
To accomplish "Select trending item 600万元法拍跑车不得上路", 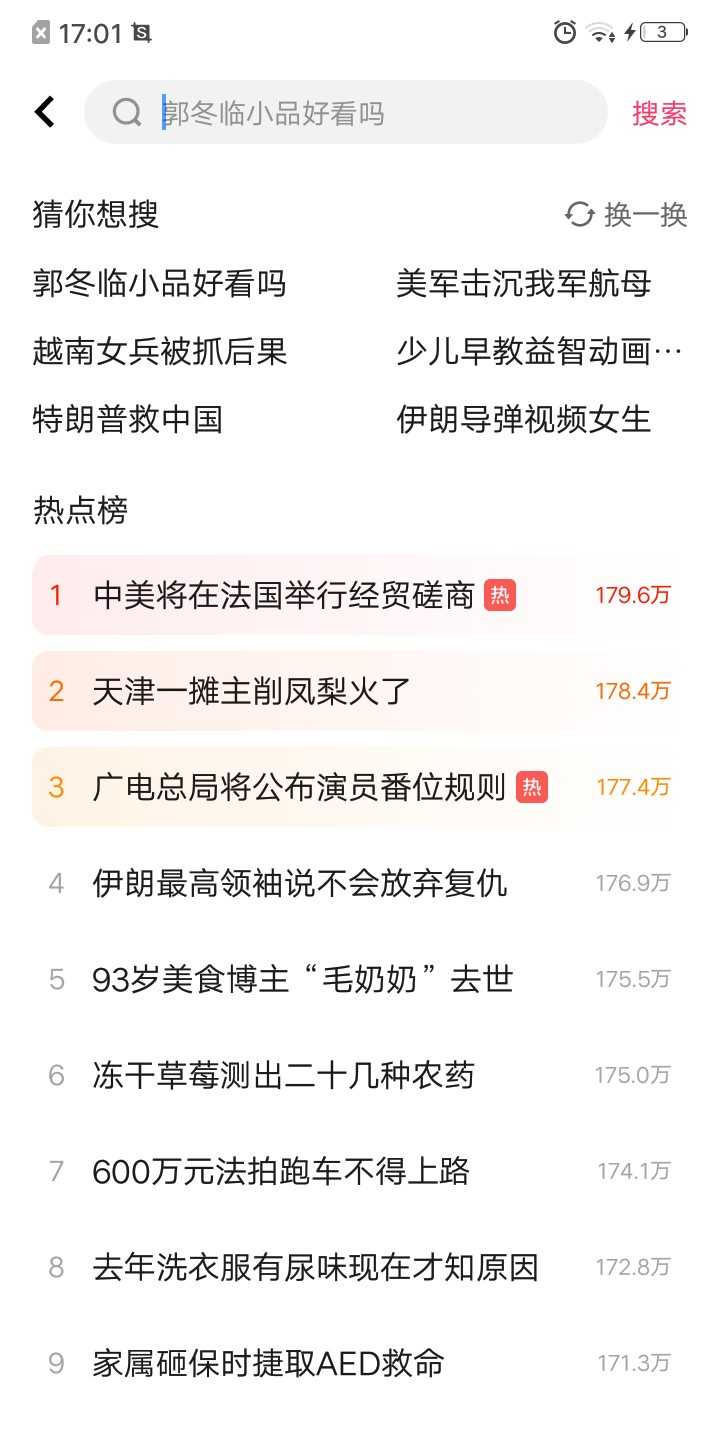I will pos(281,1171).
